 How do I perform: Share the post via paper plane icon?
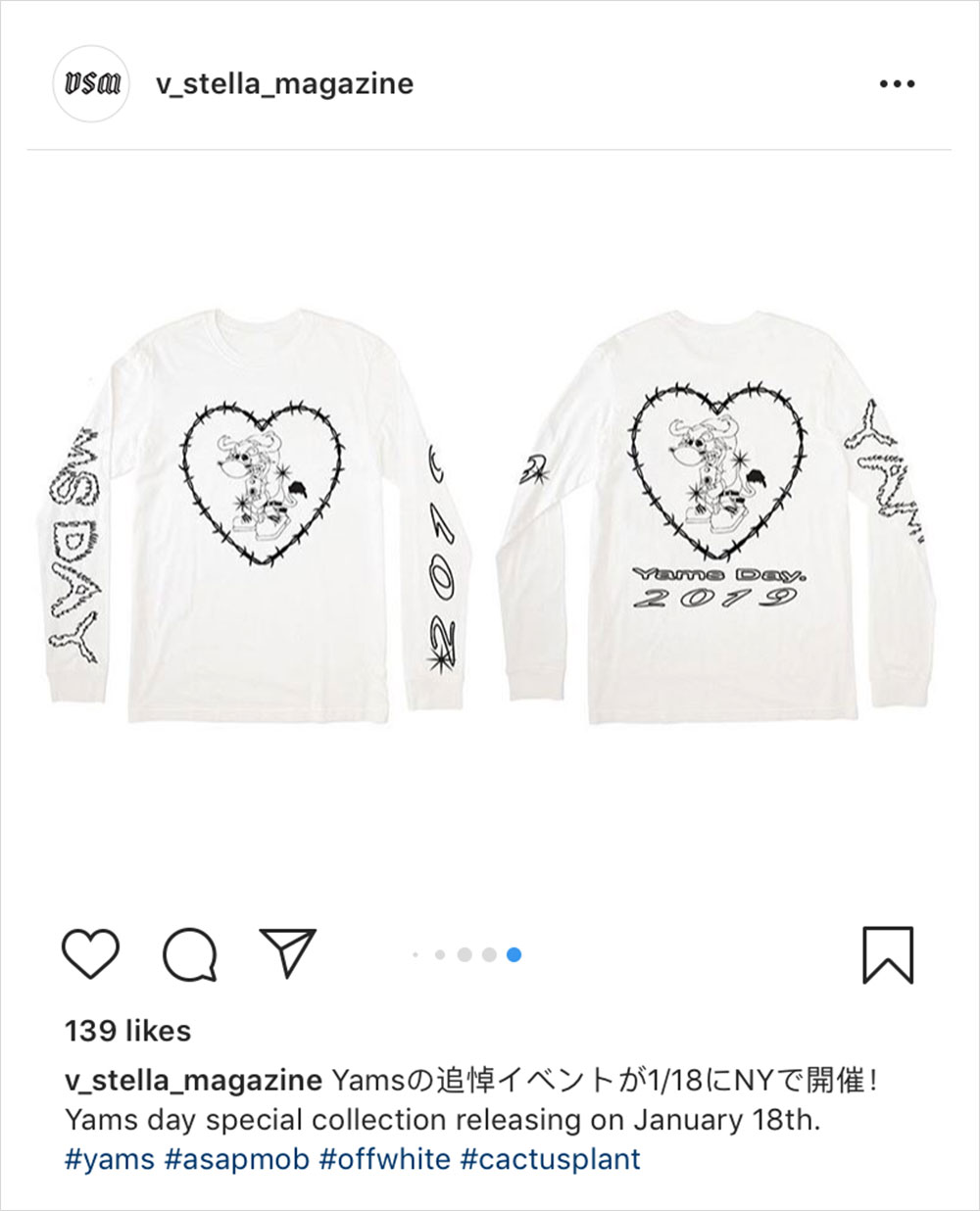tap(287, 951)
